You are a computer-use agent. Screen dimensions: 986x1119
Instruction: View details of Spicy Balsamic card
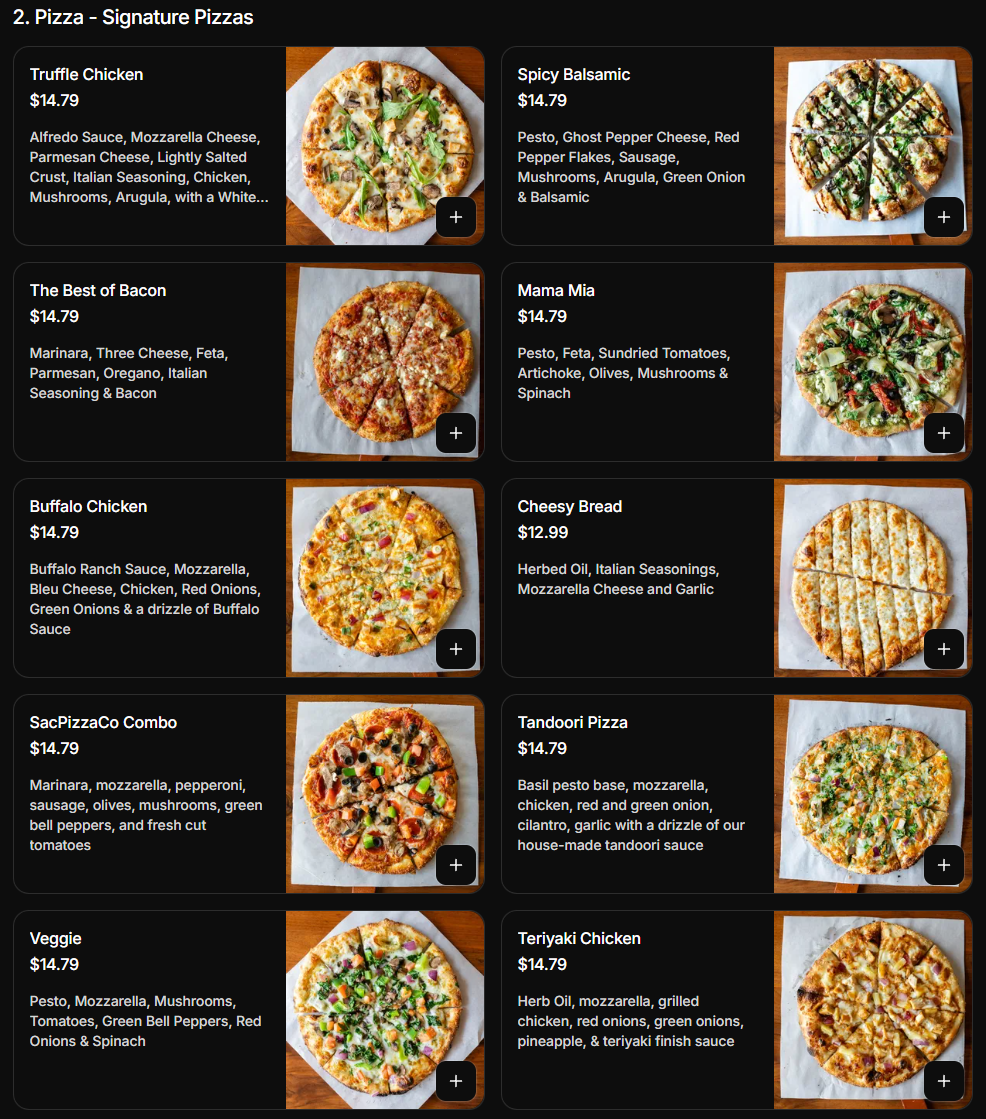tap(737, 146)
